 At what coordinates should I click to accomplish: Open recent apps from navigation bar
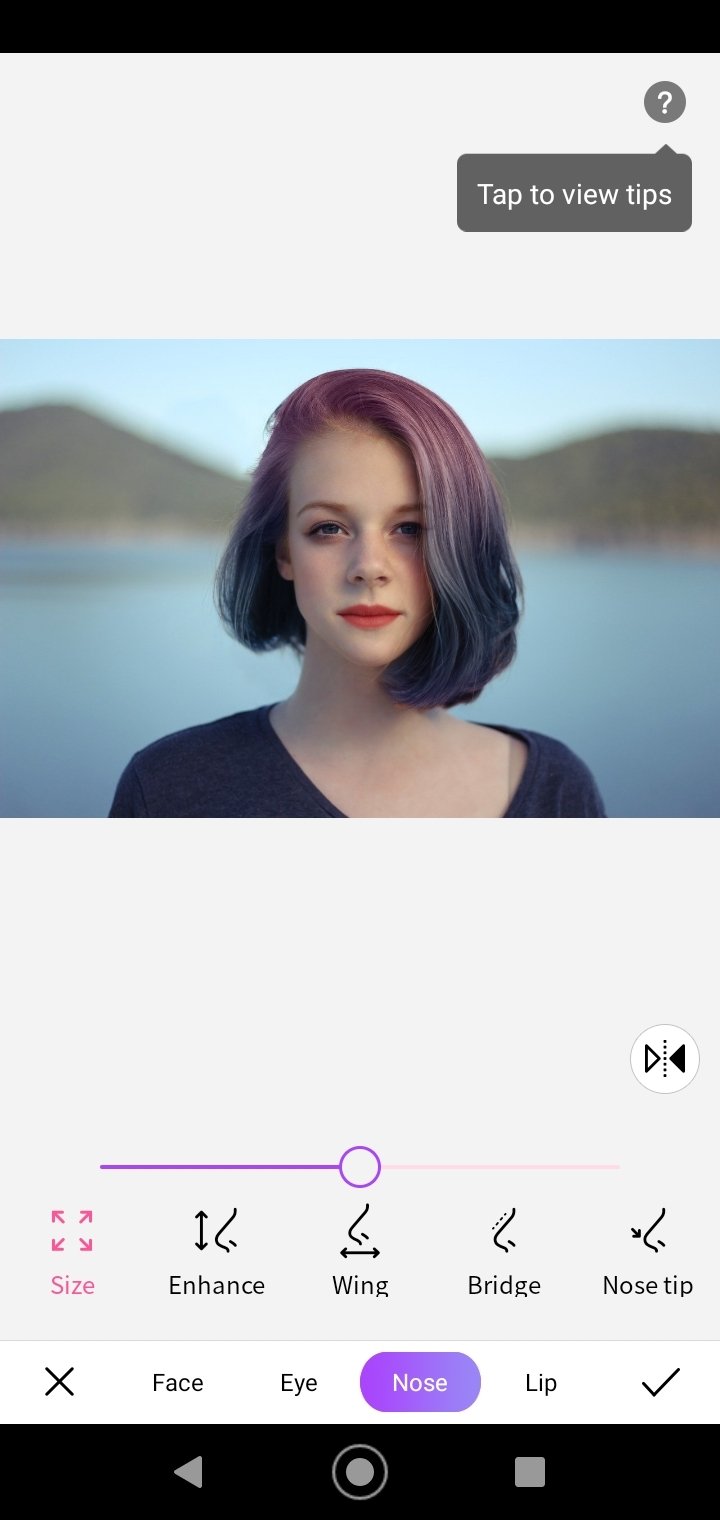click(x=530, y=1472)
